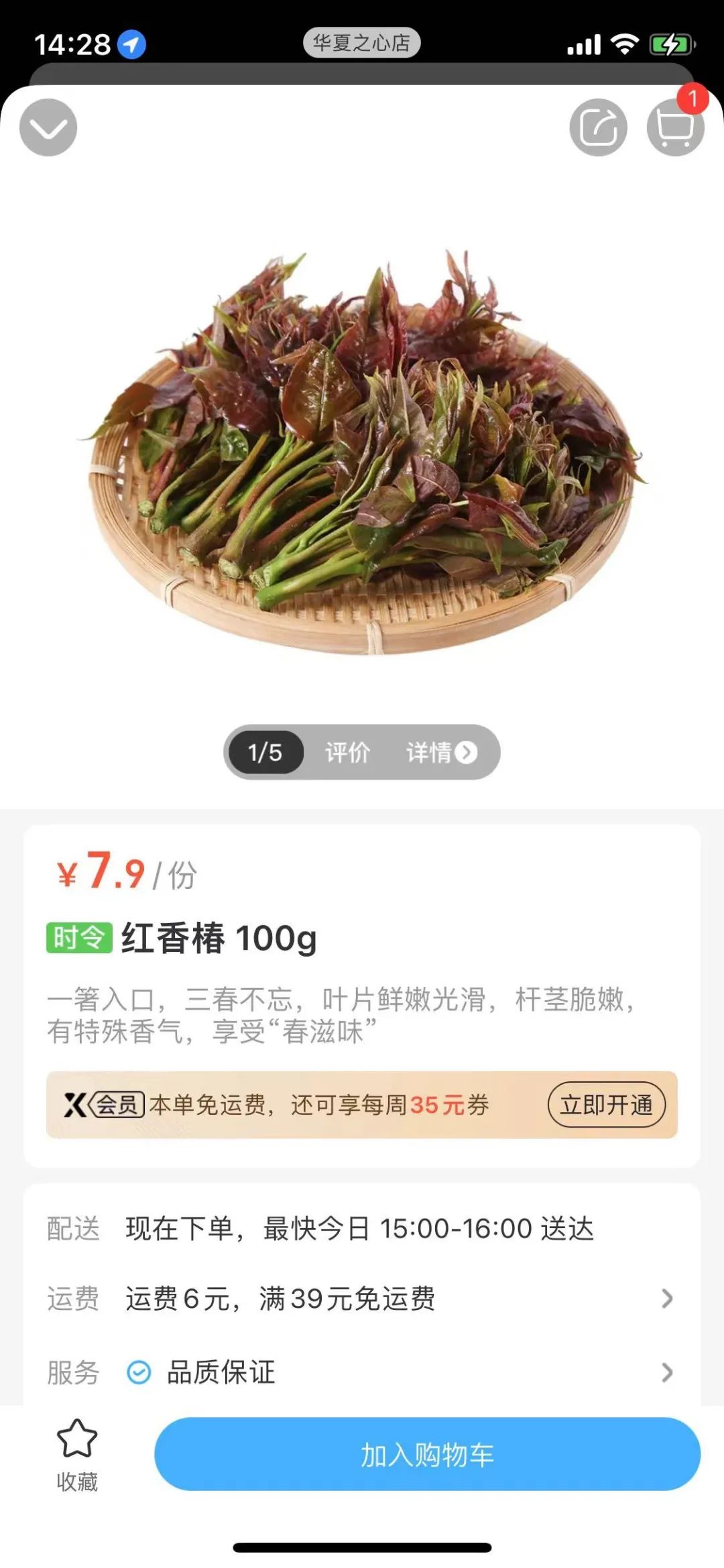
Task: Open the shopping cart
Action: coord(674,127)
